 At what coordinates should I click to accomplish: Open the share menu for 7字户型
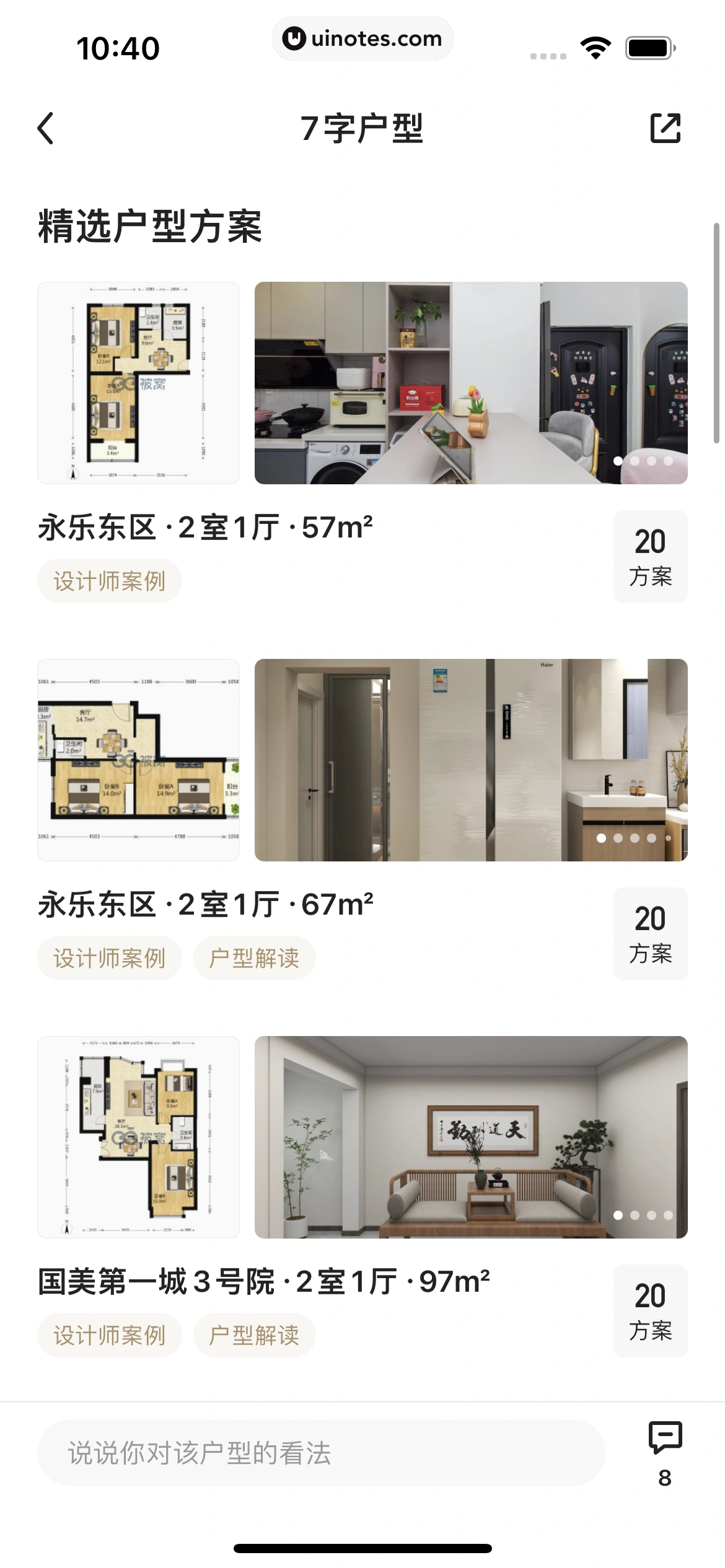pos(667,129)
